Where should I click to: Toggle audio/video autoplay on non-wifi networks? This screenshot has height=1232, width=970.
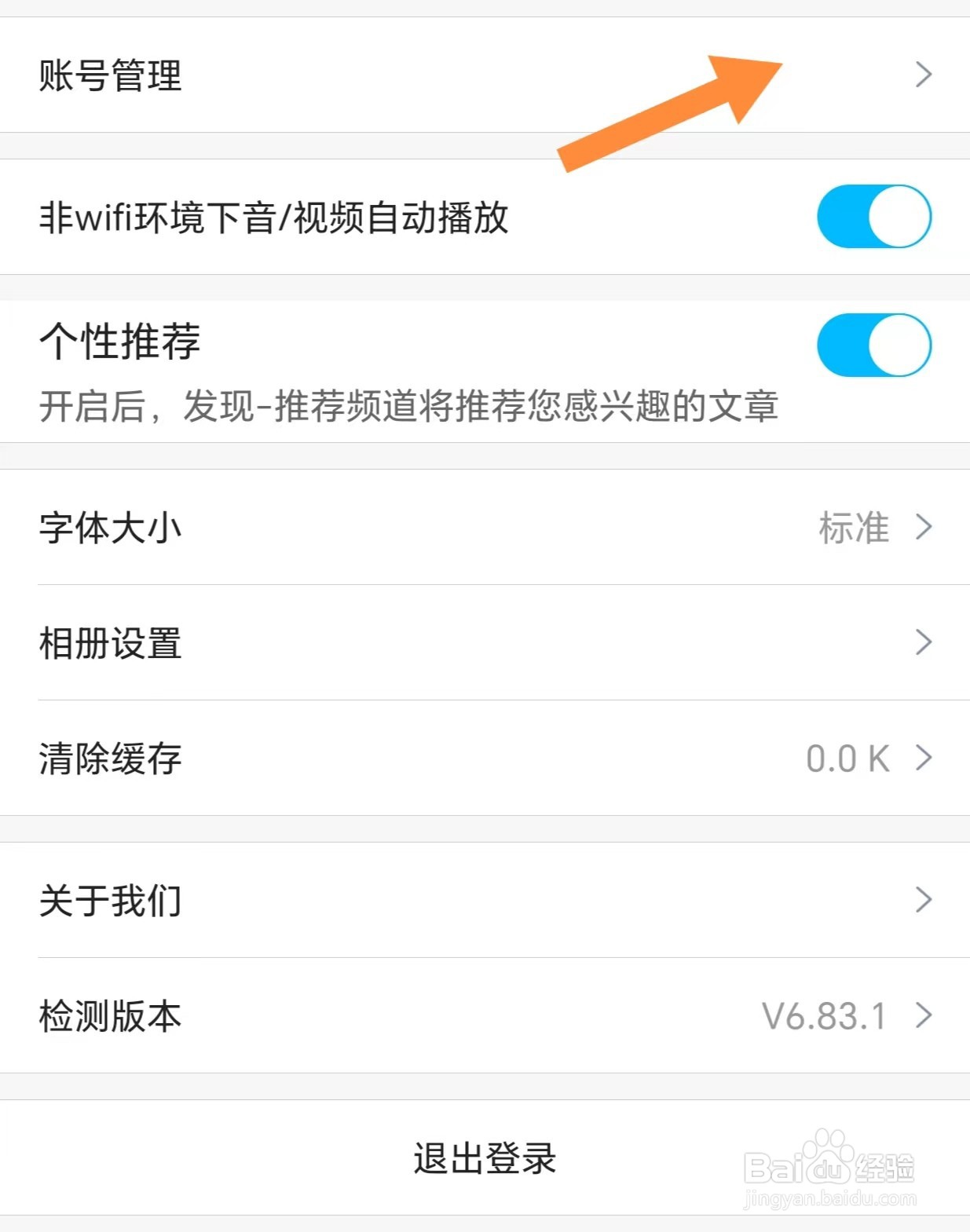[x=874, y=218]
